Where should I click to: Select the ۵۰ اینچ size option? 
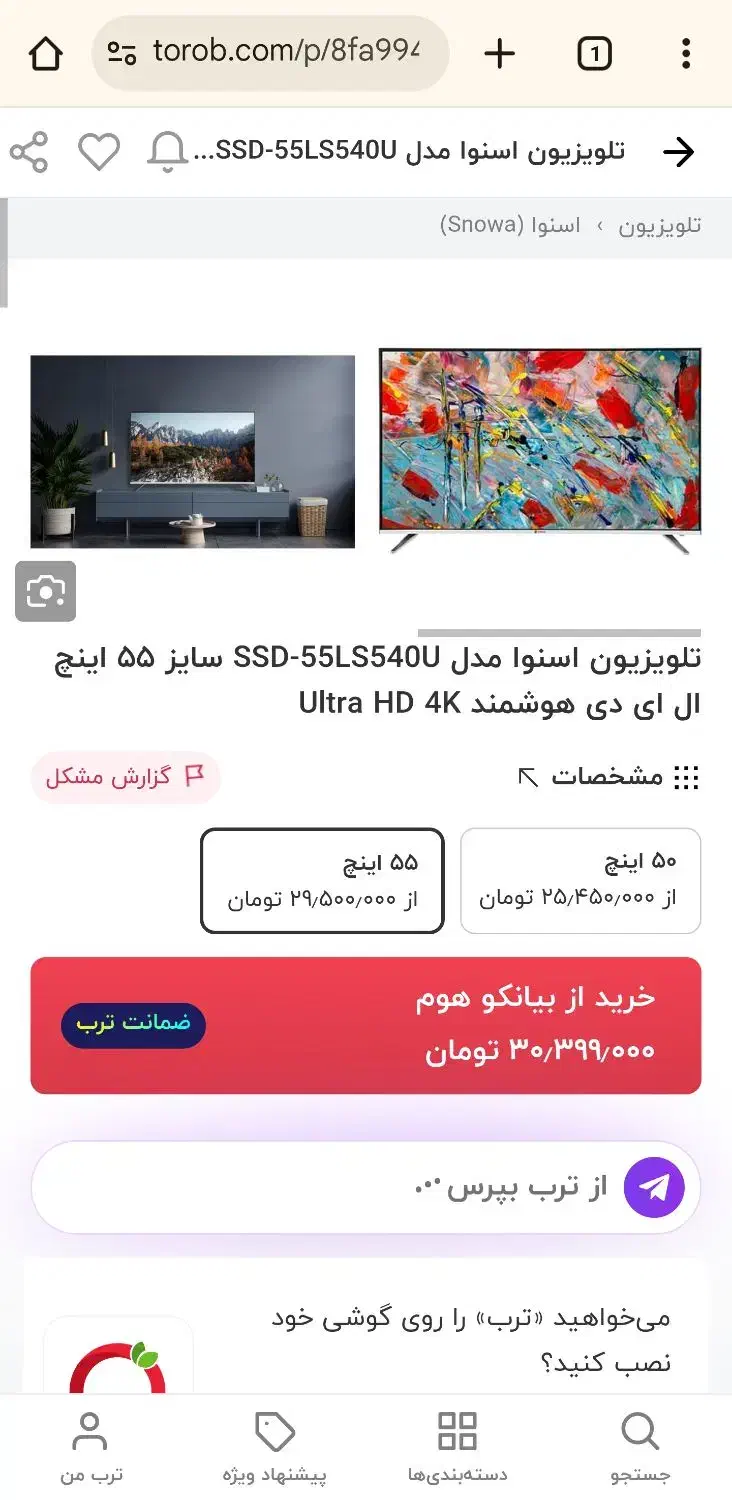click(x=580, y=881)
